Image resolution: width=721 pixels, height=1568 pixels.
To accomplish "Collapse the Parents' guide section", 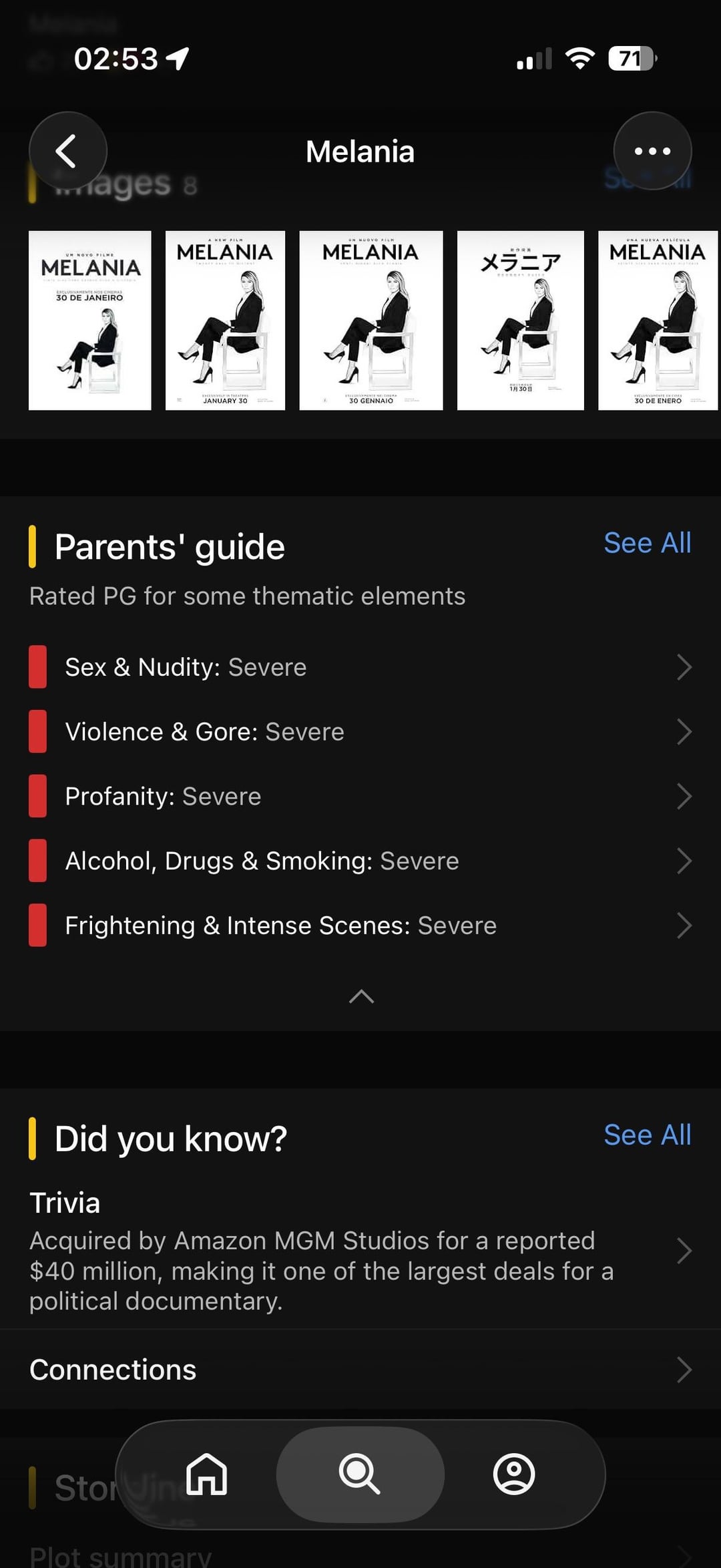I will coord(361,996).
